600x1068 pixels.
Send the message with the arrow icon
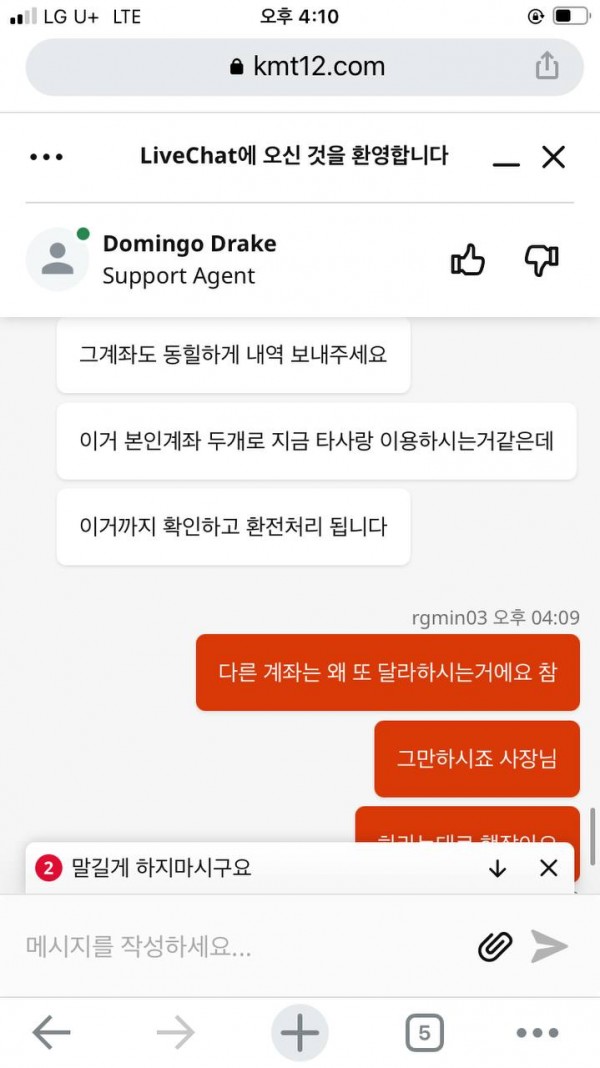(549, 946)
